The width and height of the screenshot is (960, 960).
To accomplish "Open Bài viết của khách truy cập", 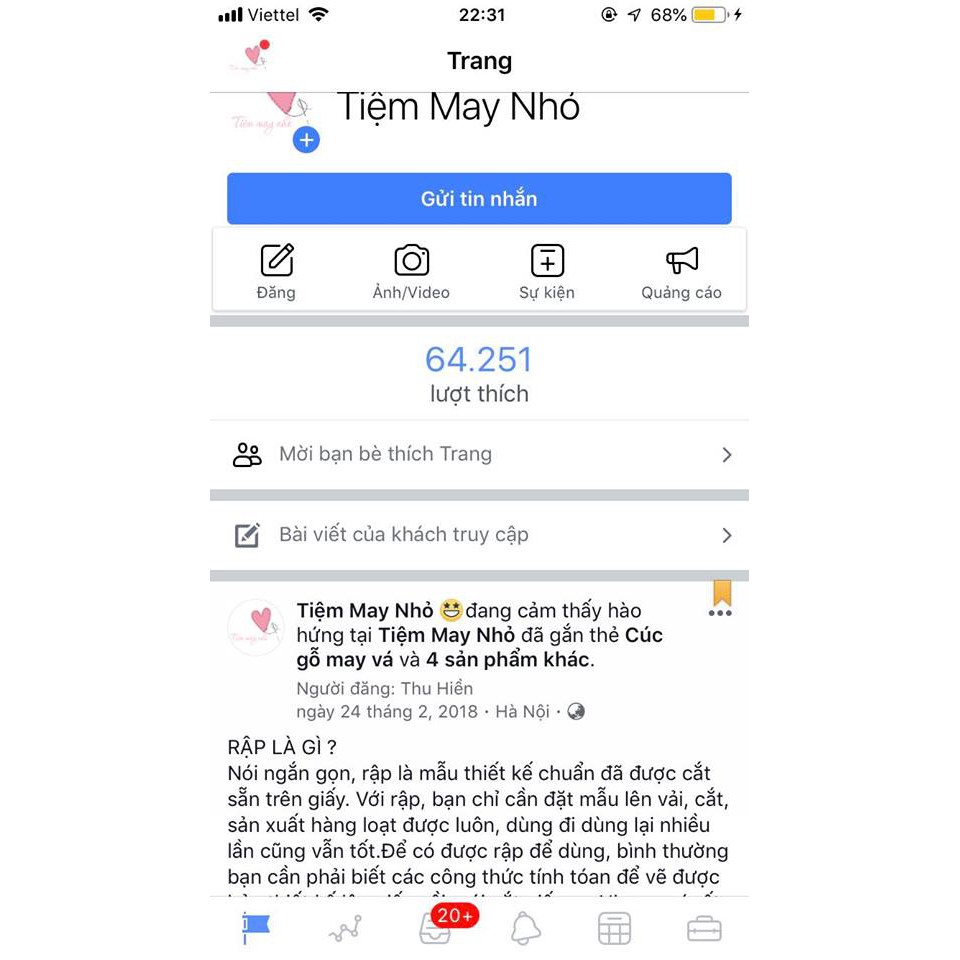I will [479, 535].
